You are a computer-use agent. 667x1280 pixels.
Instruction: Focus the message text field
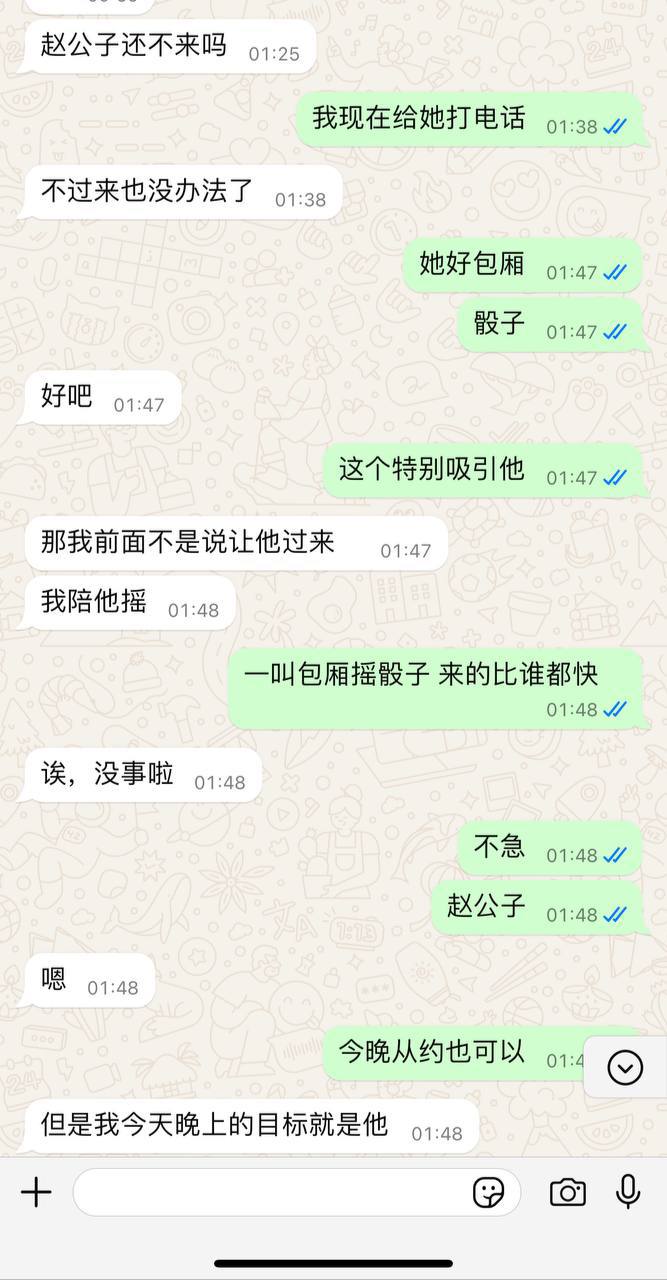pyautogui.click(x=270, y=1192)
